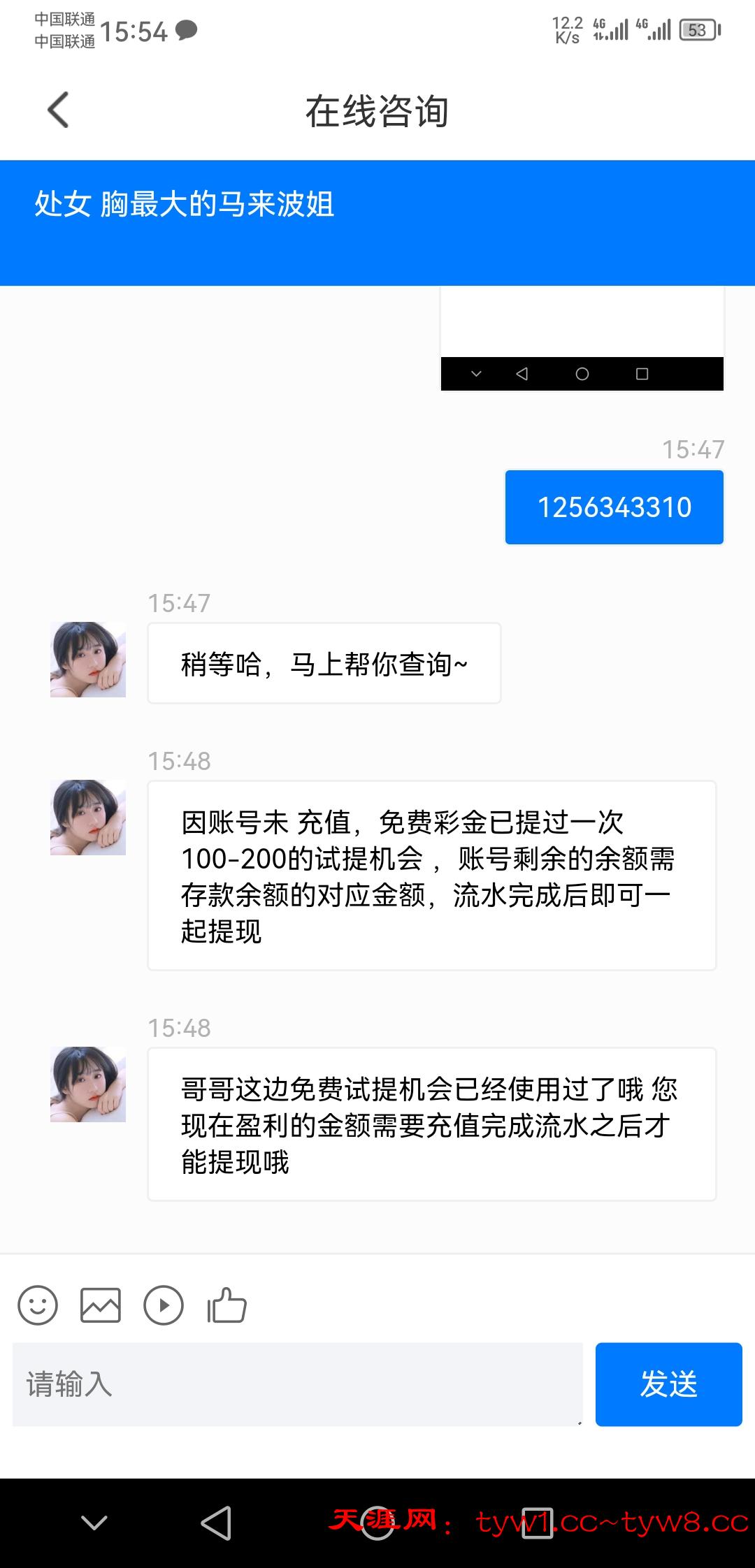
Task: Tap the back arrow to leave 在线咨询
Action: pyautogui.click(x=57, y=110)
